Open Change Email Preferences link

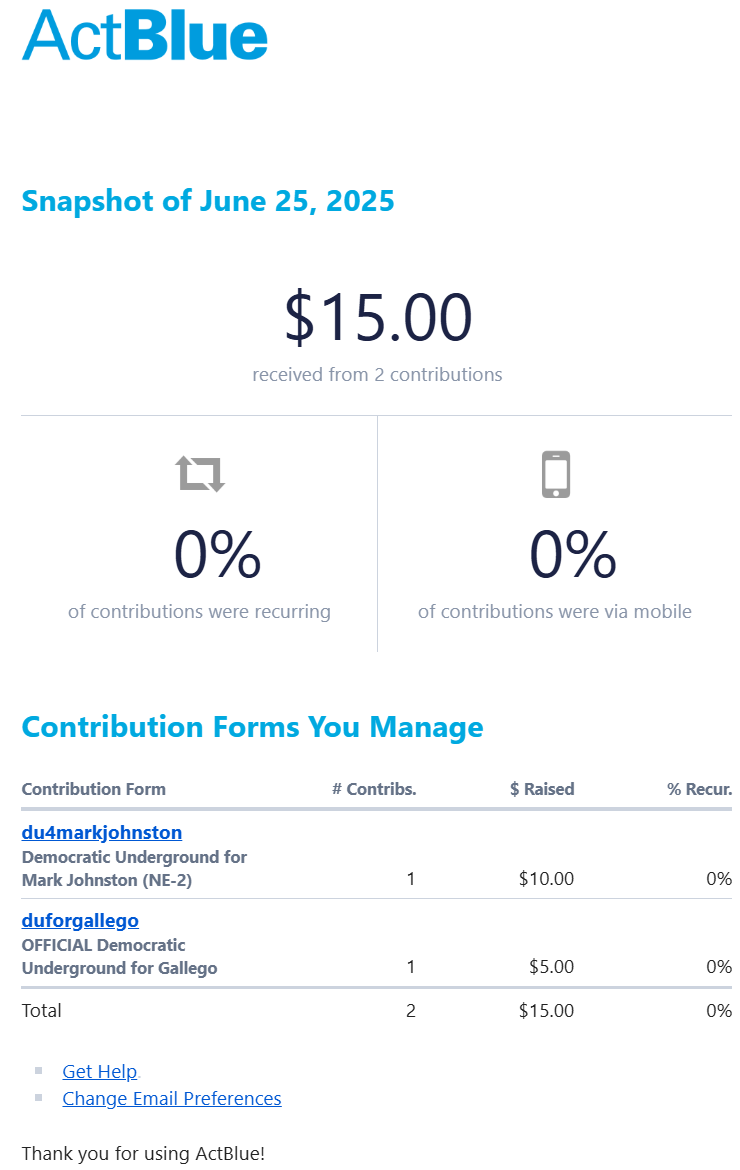[171, 1098]
